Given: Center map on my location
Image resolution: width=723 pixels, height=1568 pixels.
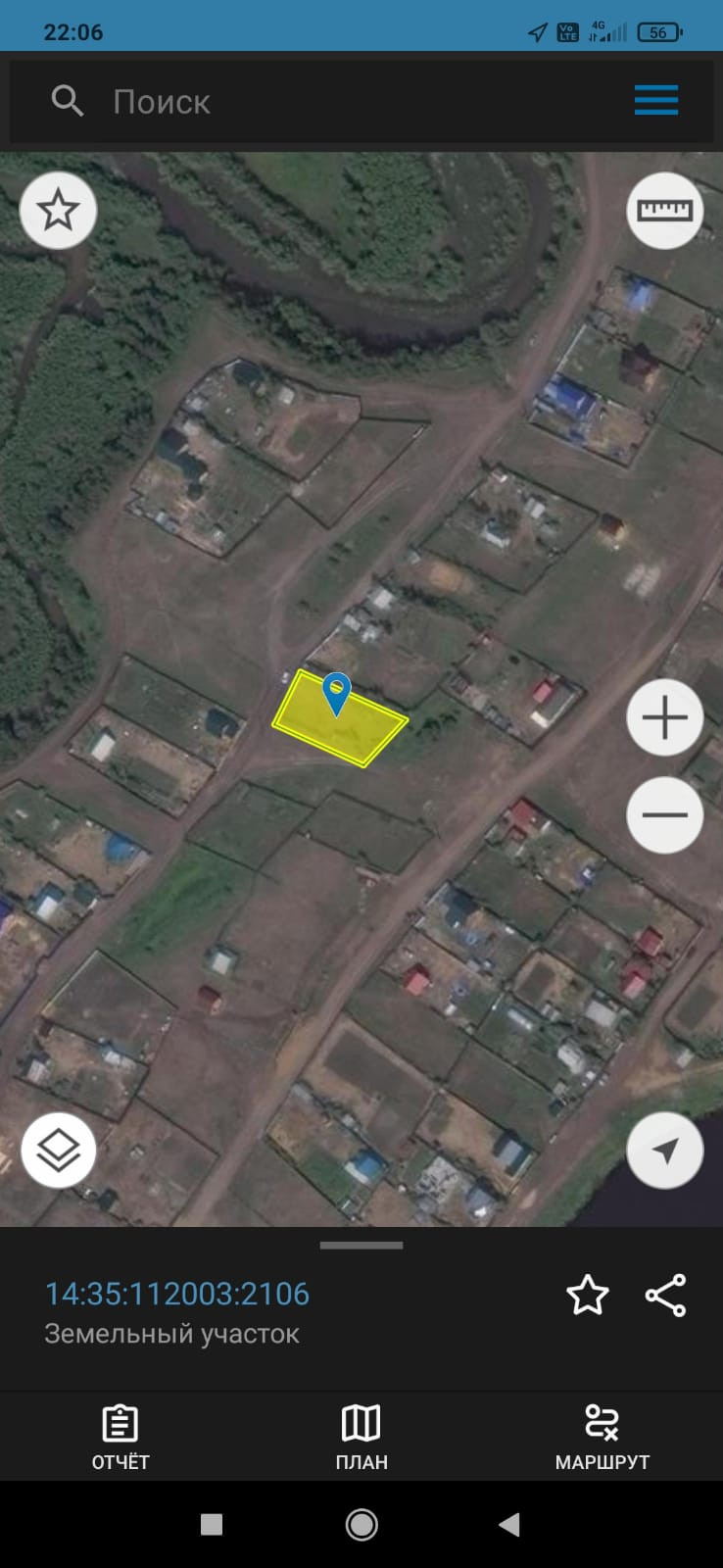Looking at the screenshot, I should pos(664,1151).
